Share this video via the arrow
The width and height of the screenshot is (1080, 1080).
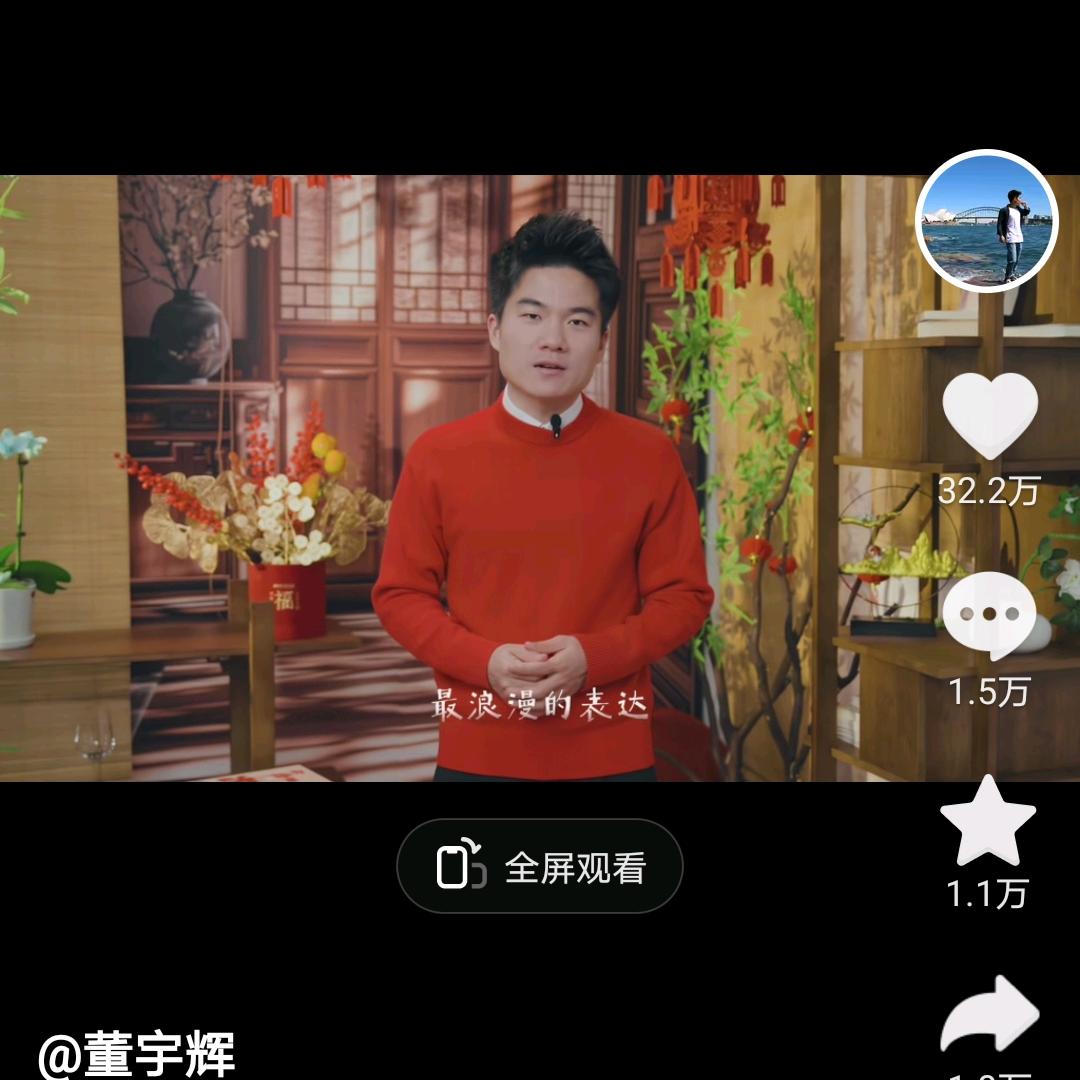[x=991, y=1015]
